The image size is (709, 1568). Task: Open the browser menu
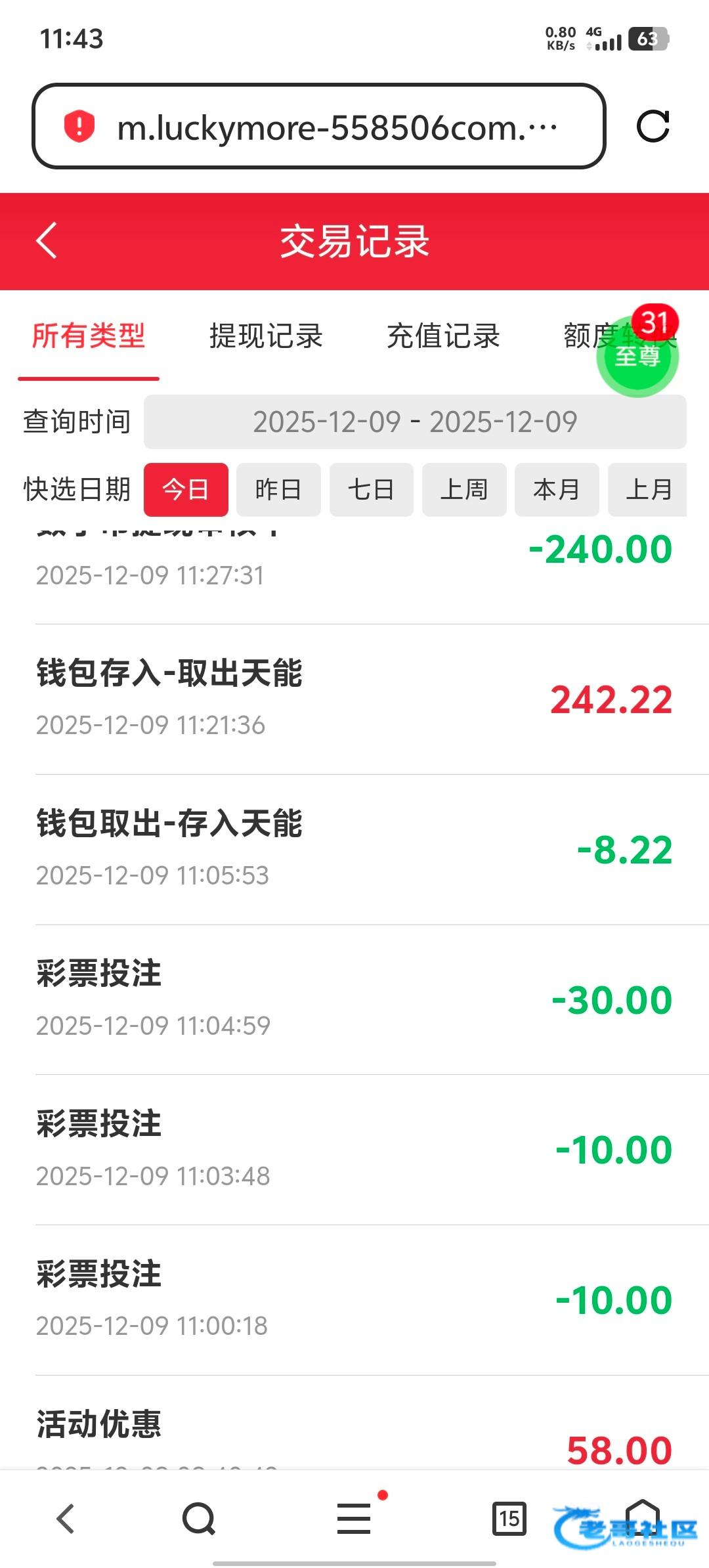point(354,1518)
